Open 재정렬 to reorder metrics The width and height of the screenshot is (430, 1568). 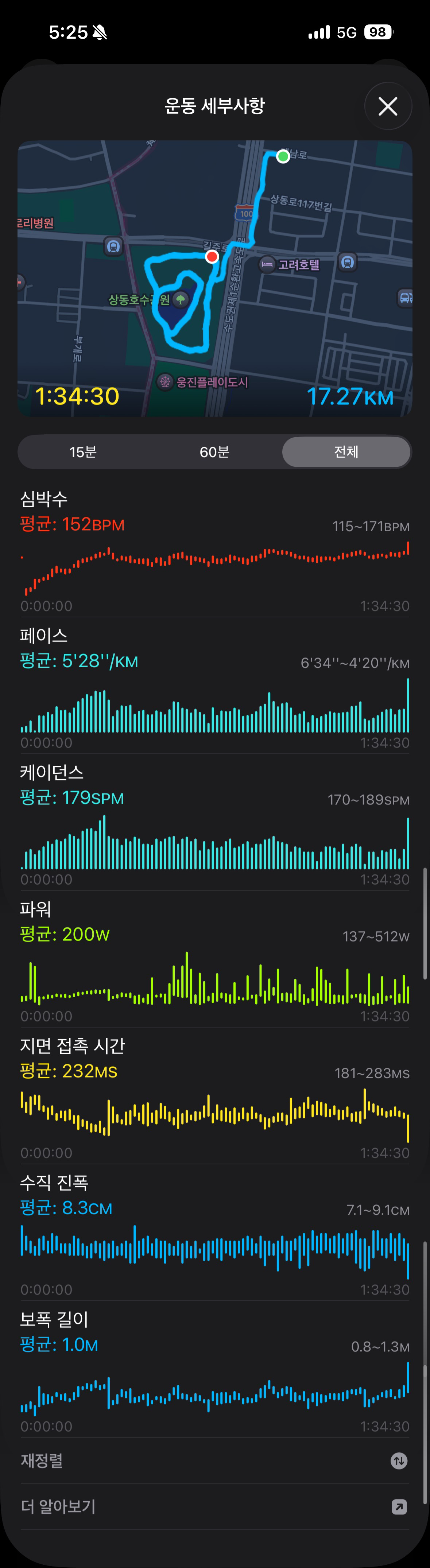(214, 1460)
